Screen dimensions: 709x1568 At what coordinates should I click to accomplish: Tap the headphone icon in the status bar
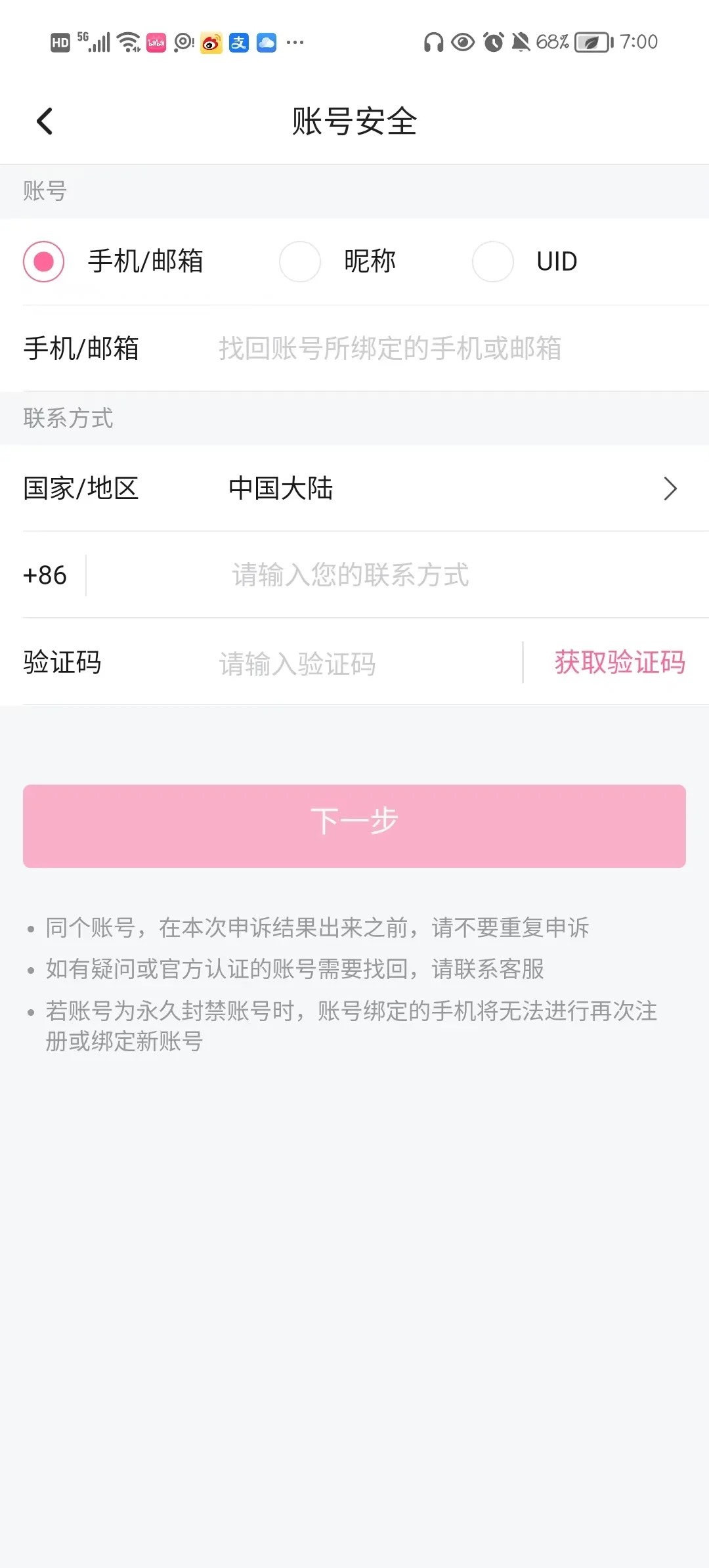(x=433, y=41)
